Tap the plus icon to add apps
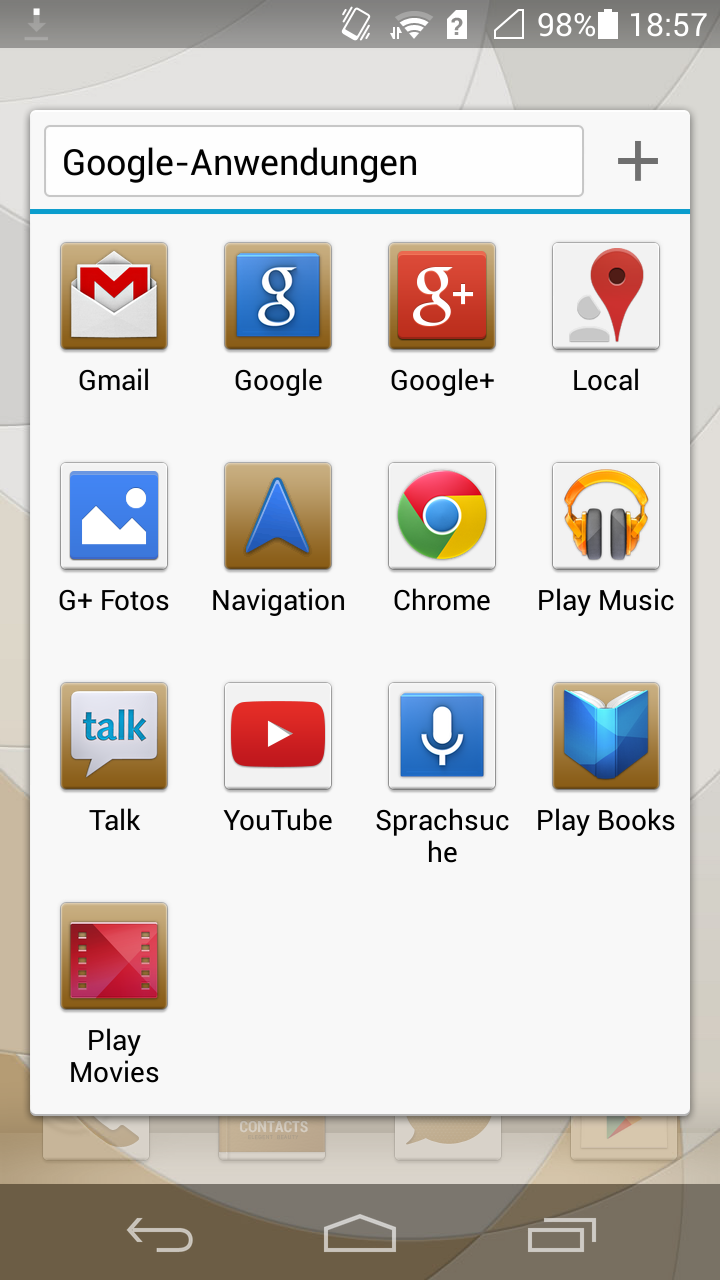 (637, 161)
